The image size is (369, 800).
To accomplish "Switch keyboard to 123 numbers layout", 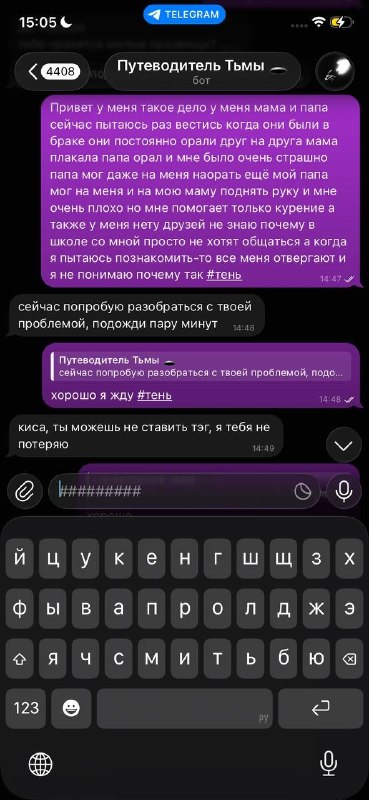I will tap(26, 708).
